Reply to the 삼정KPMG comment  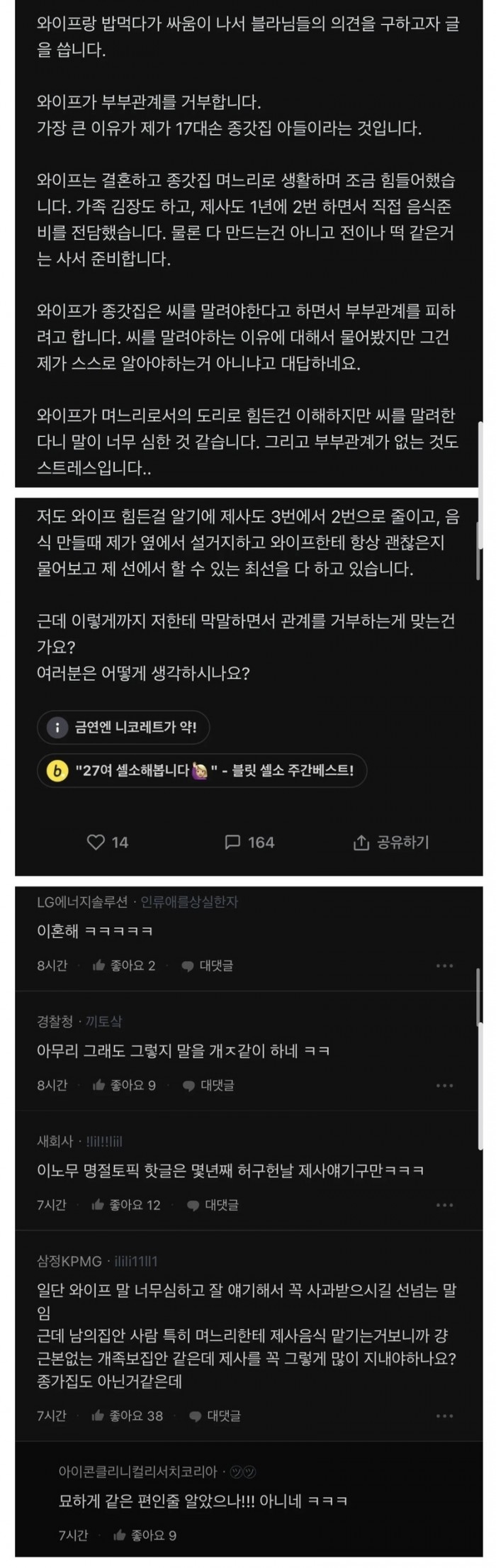215,1395
